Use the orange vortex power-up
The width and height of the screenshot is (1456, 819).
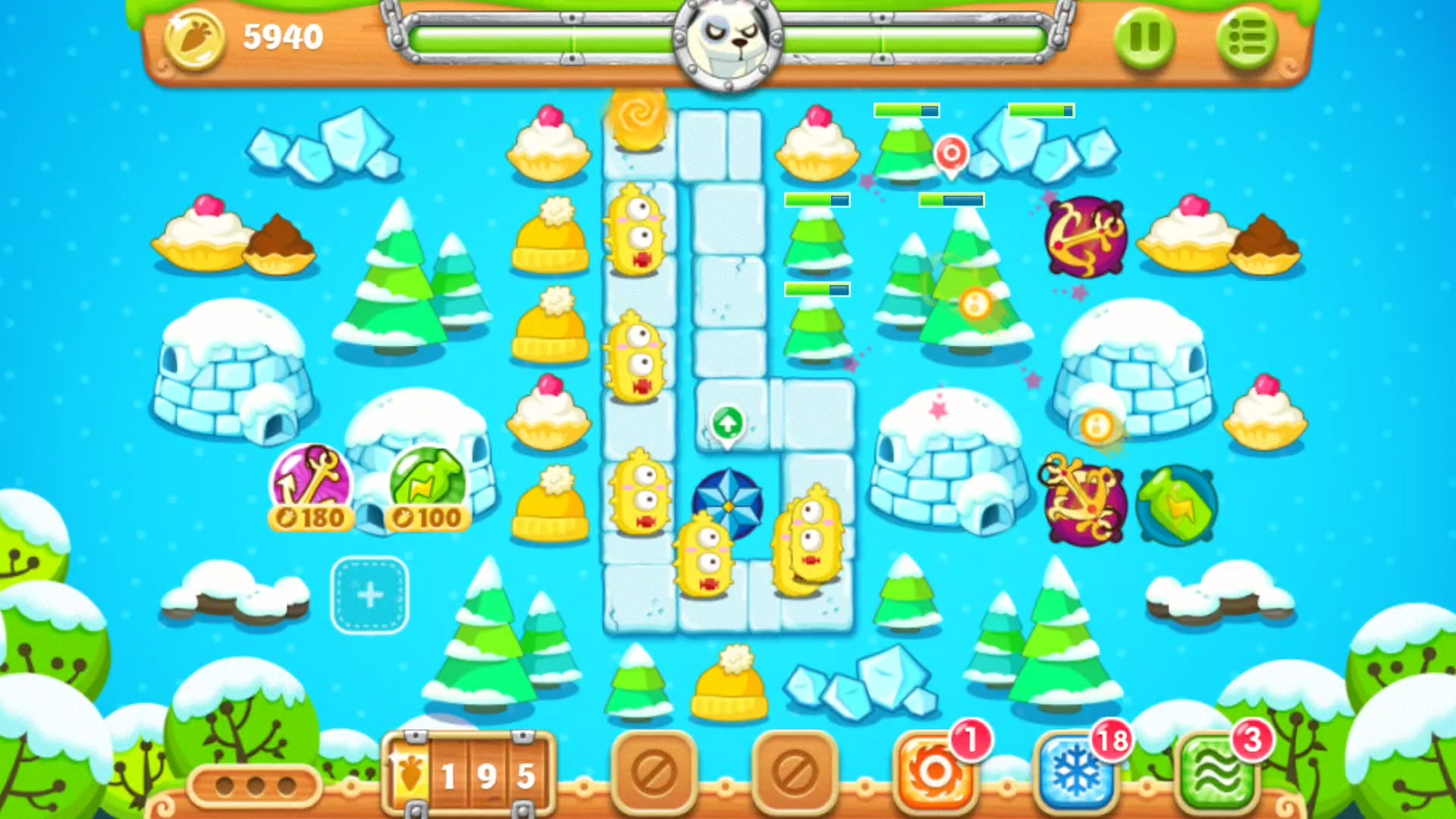[934, 773]
